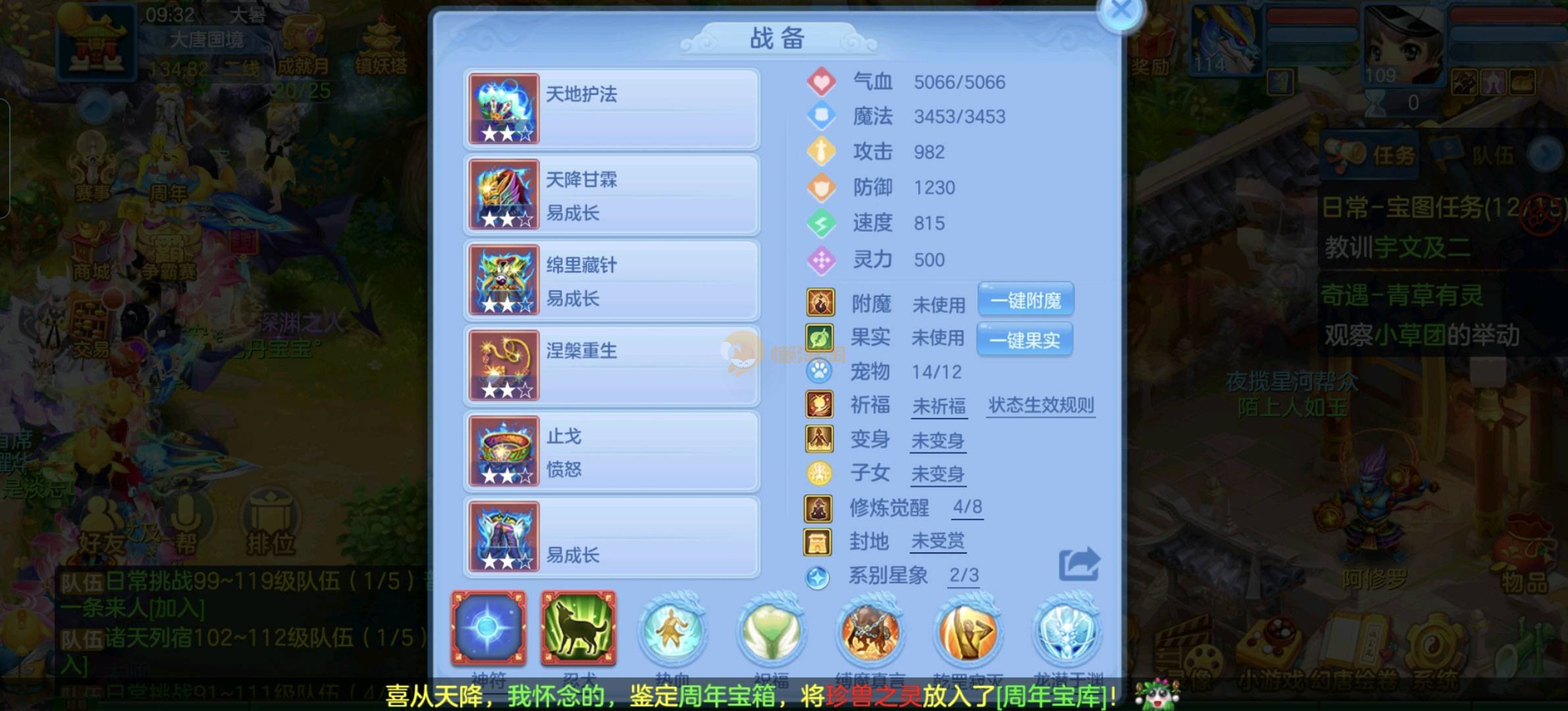Open the 封地 未受赏 link
The height and width of the screenshot is (711, 1568).
938,541
